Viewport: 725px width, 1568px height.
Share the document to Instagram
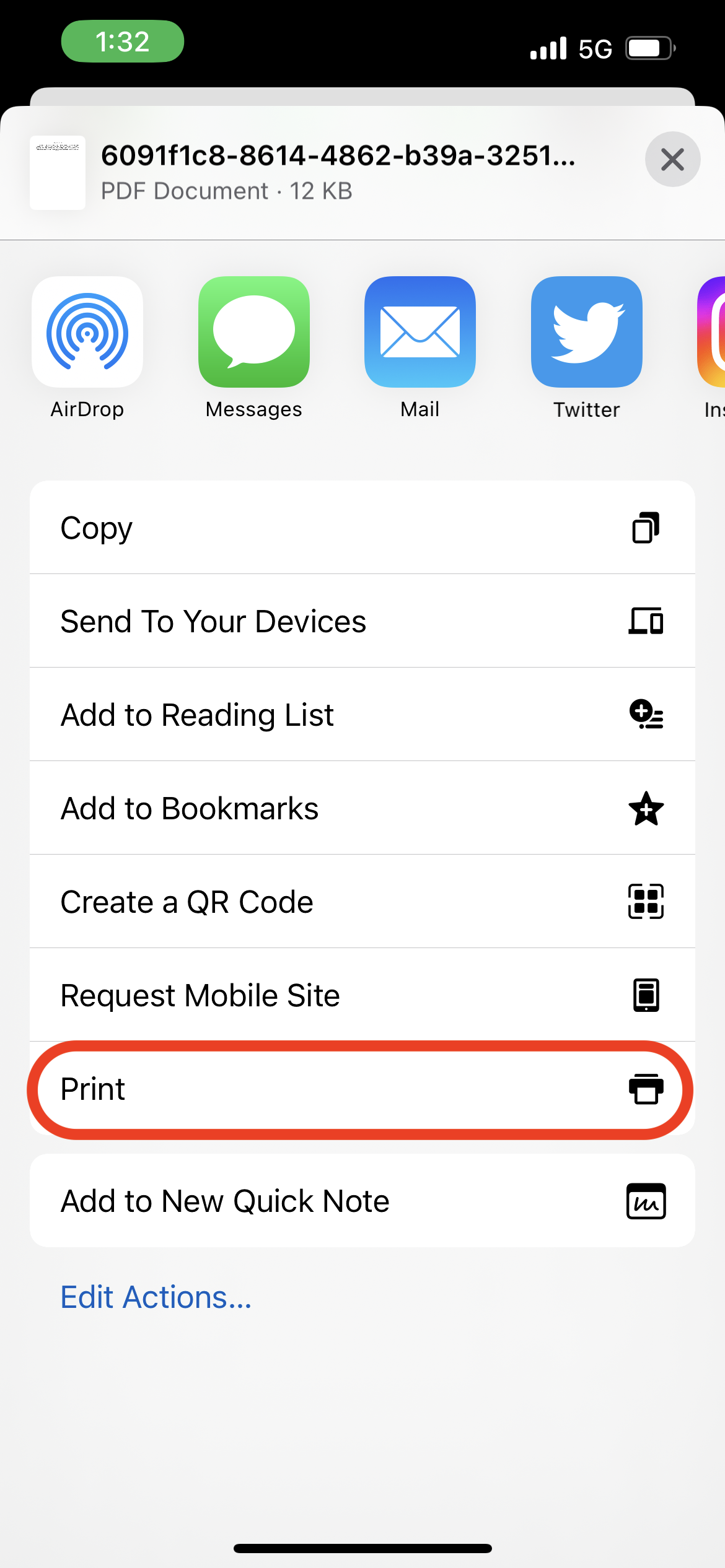[713, 333]
